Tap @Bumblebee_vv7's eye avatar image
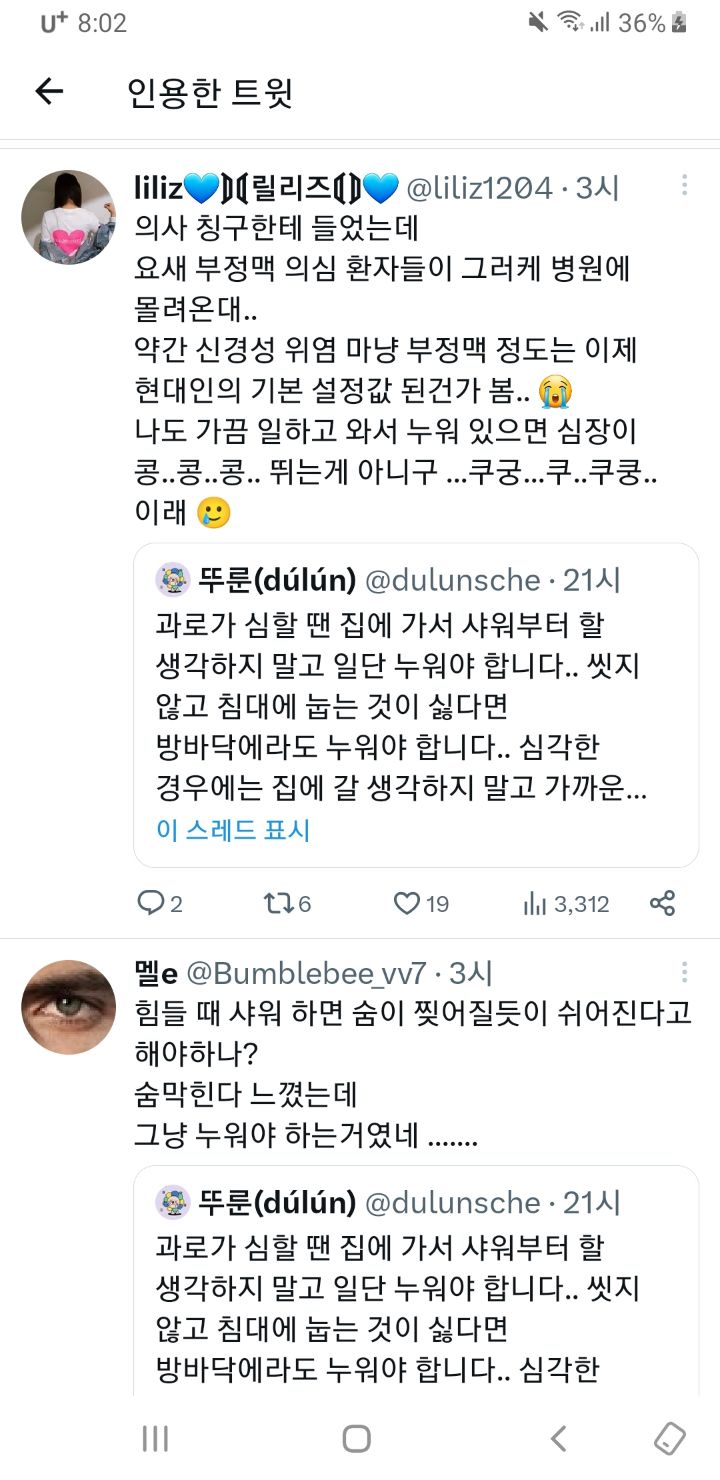The width and height of the screenshot is (720, 1480). (x=69, y=1007)
